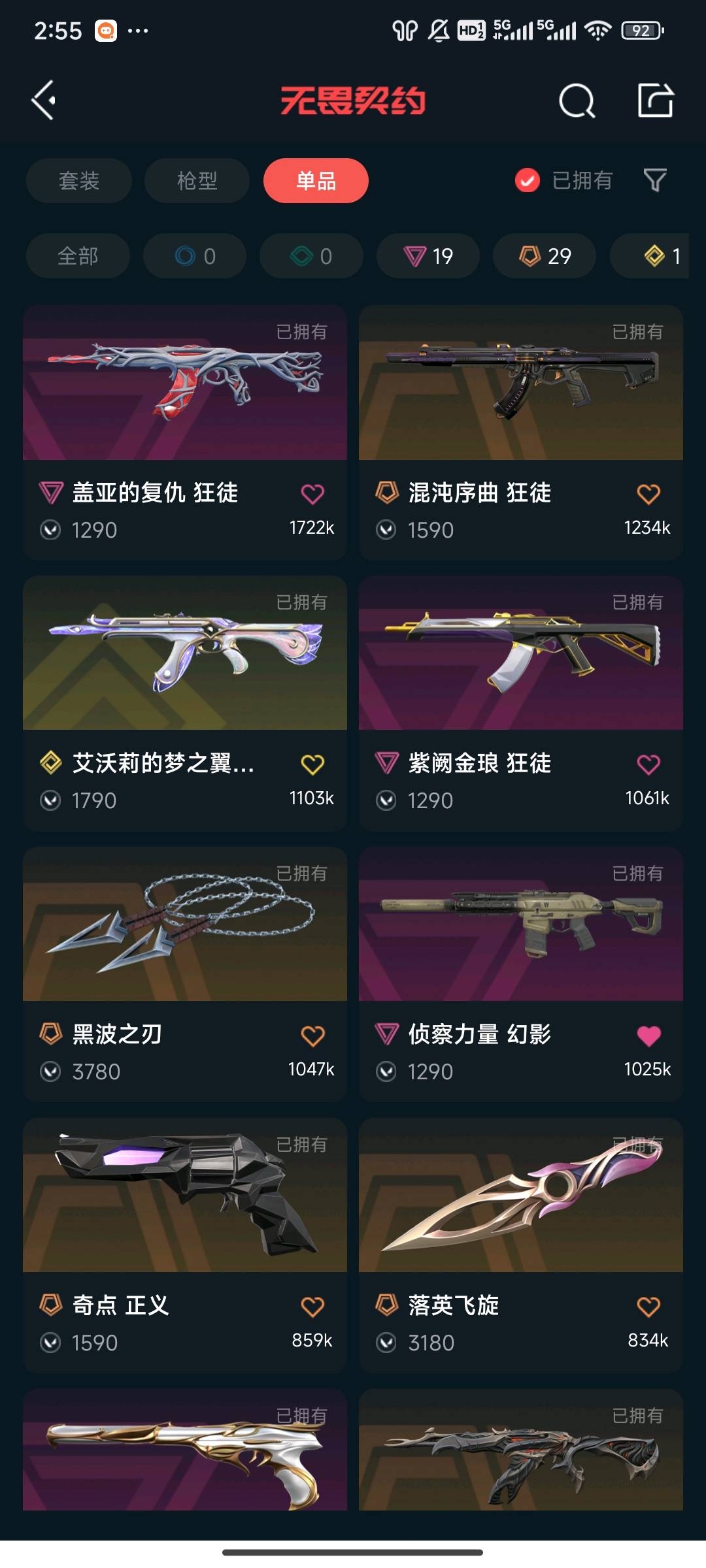Like the 紫阙金琅 狂徒 skin
The image size is (706, 1568).
click(648, 764)
